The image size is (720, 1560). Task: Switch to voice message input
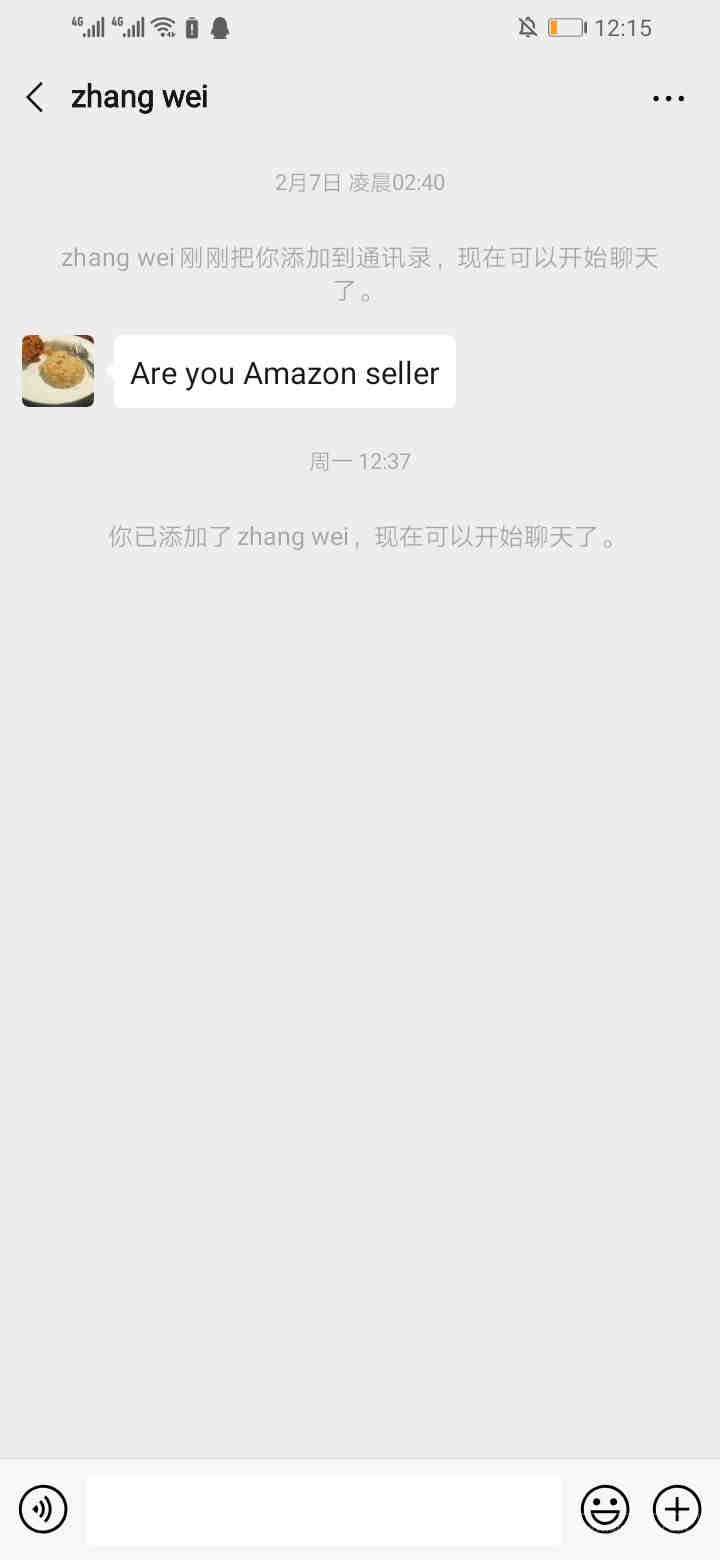43,1508
